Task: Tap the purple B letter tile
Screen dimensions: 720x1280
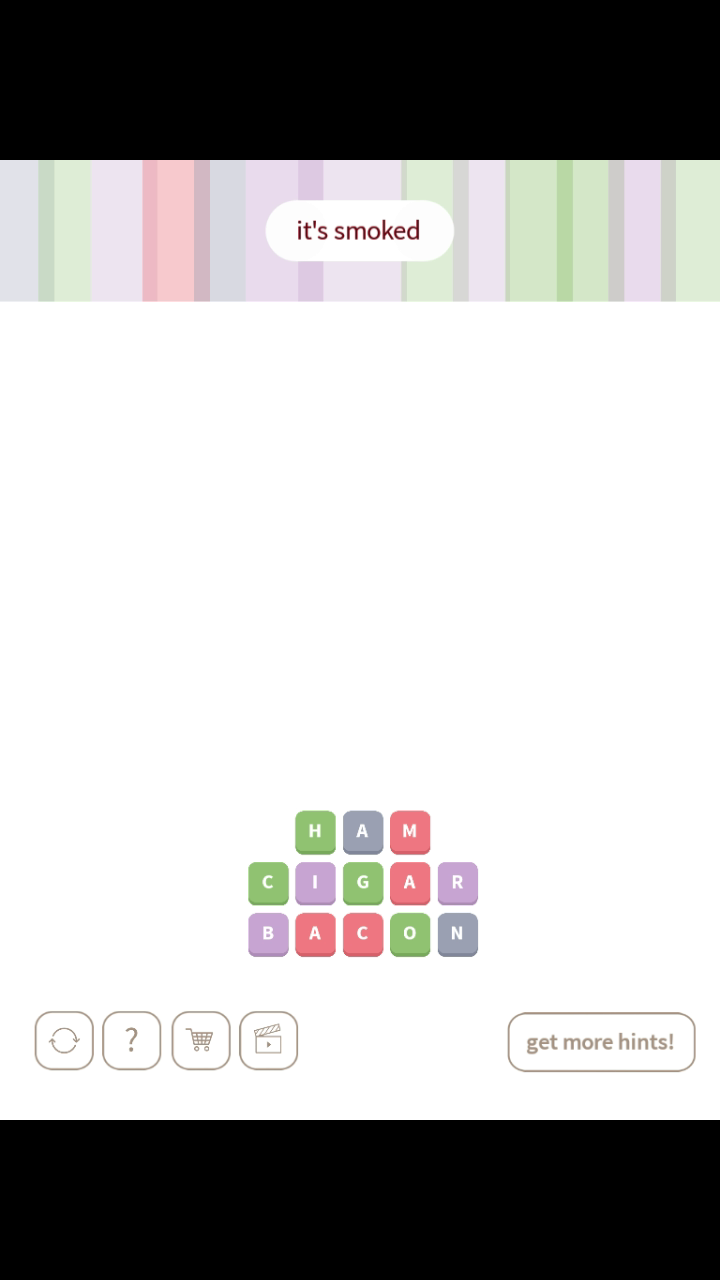Action: 268,934
